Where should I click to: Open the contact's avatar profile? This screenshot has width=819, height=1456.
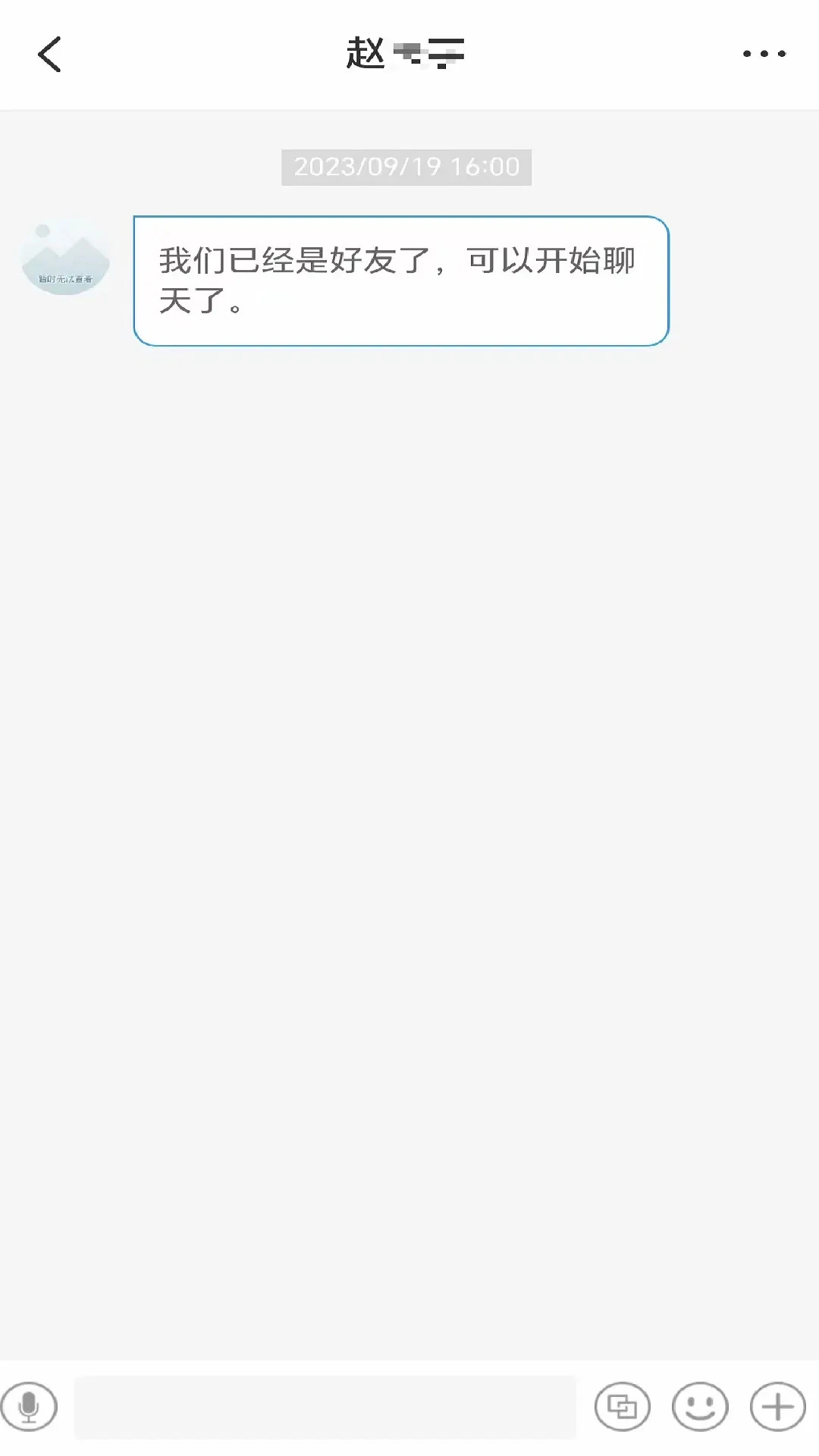pos(65,256)
